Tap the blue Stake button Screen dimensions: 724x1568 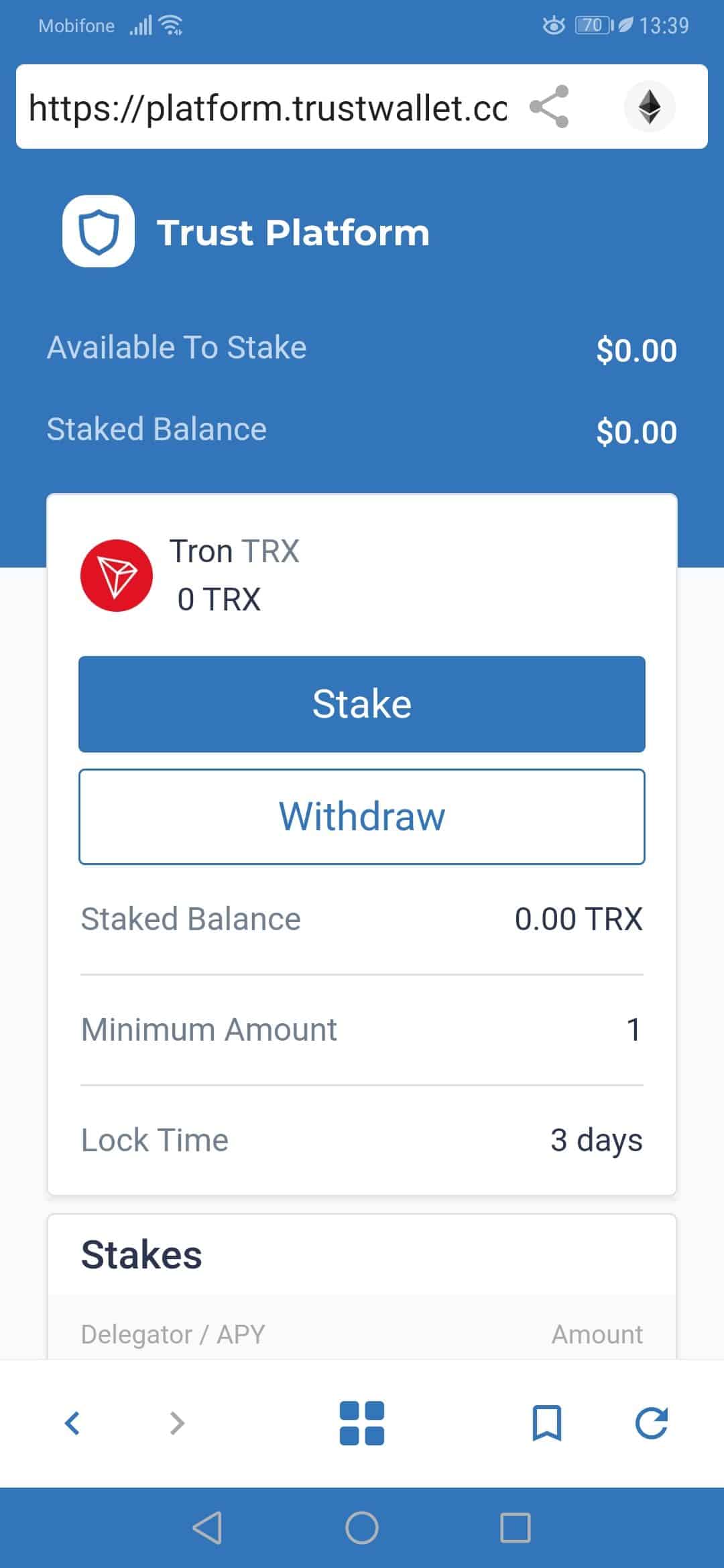(362, 704)
